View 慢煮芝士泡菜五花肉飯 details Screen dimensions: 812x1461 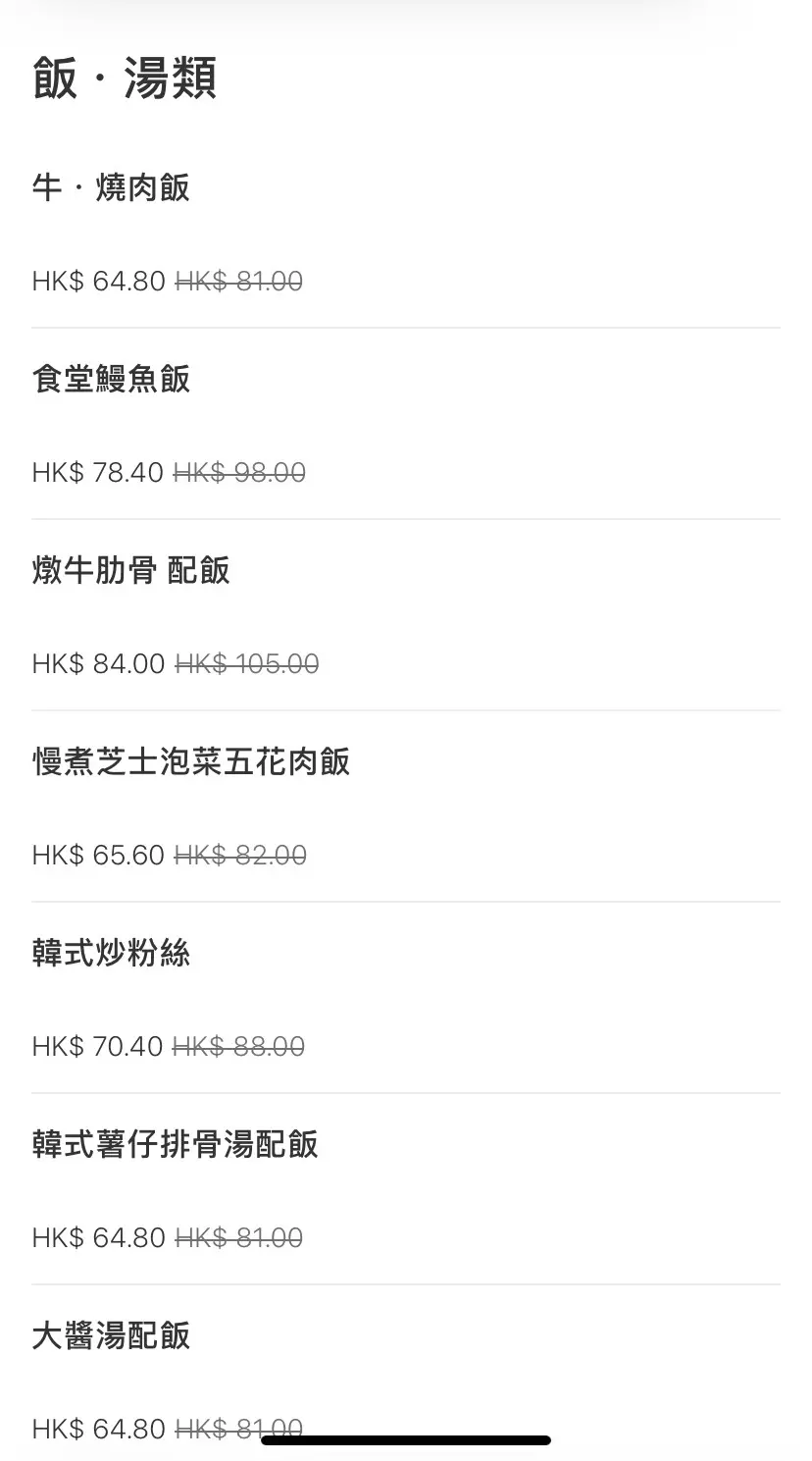[191, 761]
